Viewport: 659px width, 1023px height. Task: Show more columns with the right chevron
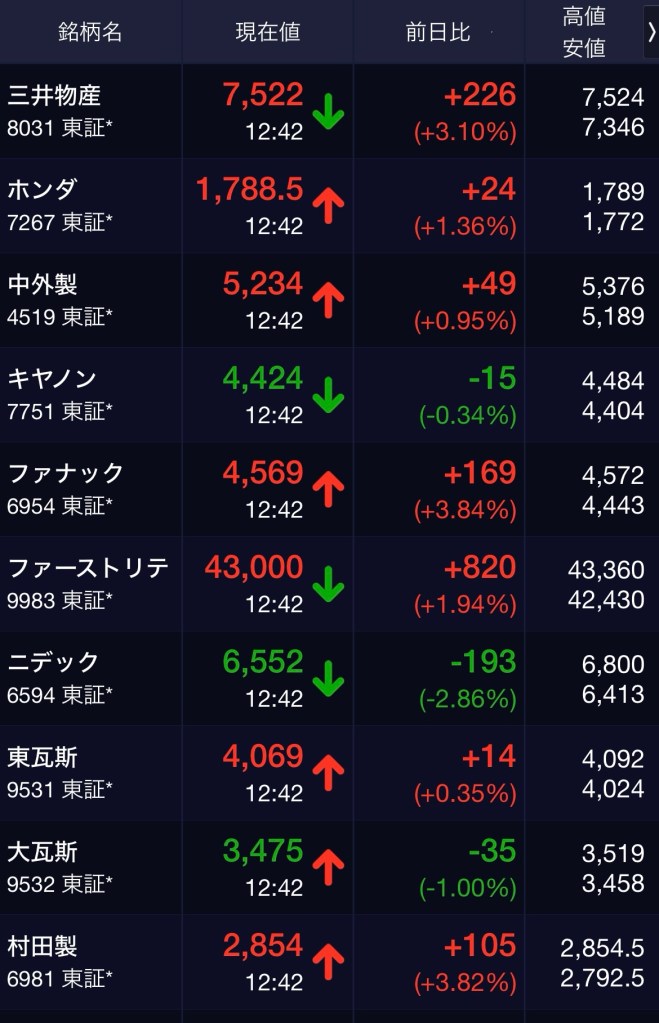pos(650,32)
